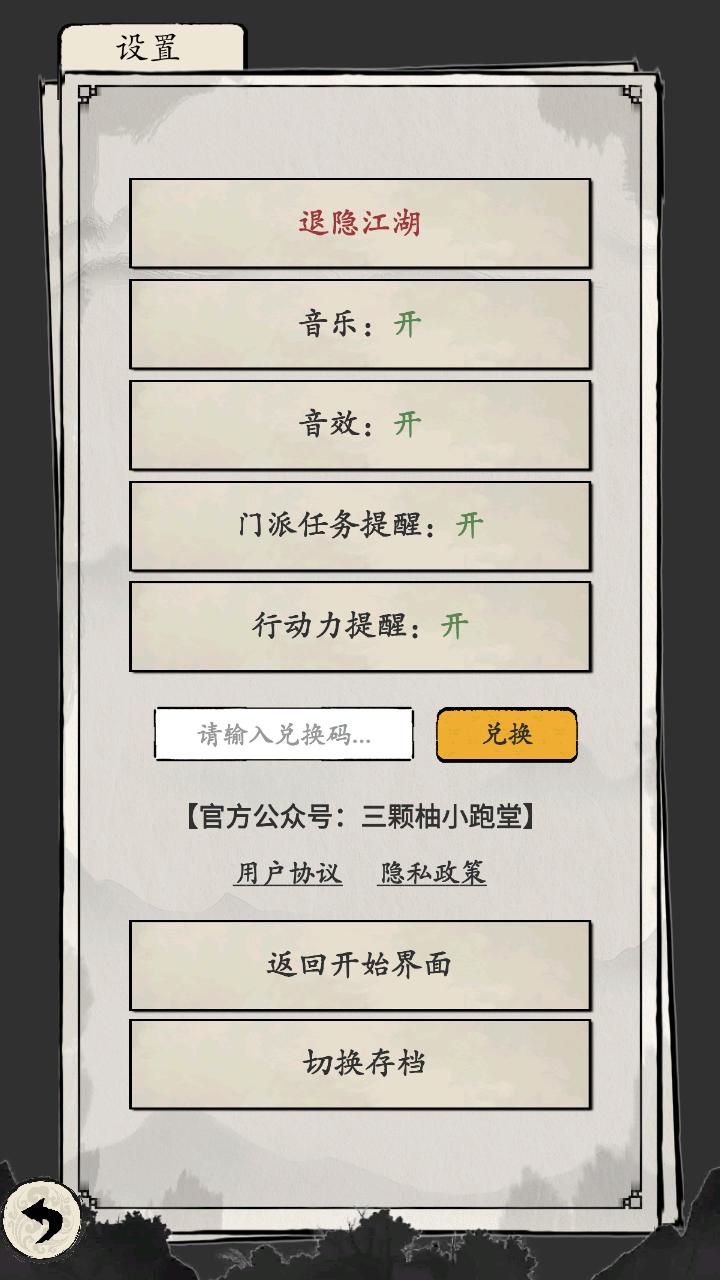Viewport: 720px width, 1280px height.
Task: Open the 隐私政策 link
Action: click(432, 873)
